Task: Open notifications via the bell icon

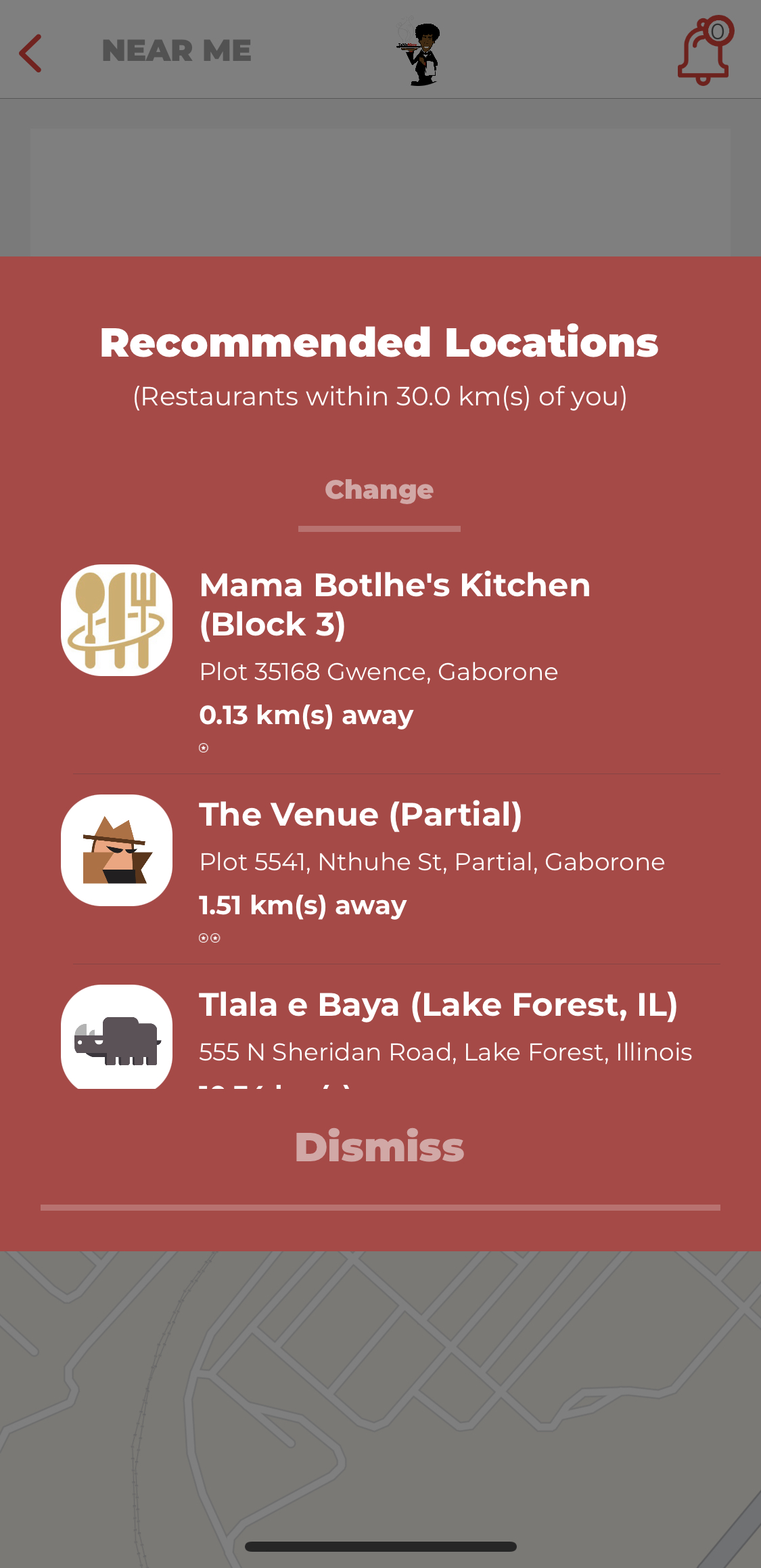Action: point(704,54)
